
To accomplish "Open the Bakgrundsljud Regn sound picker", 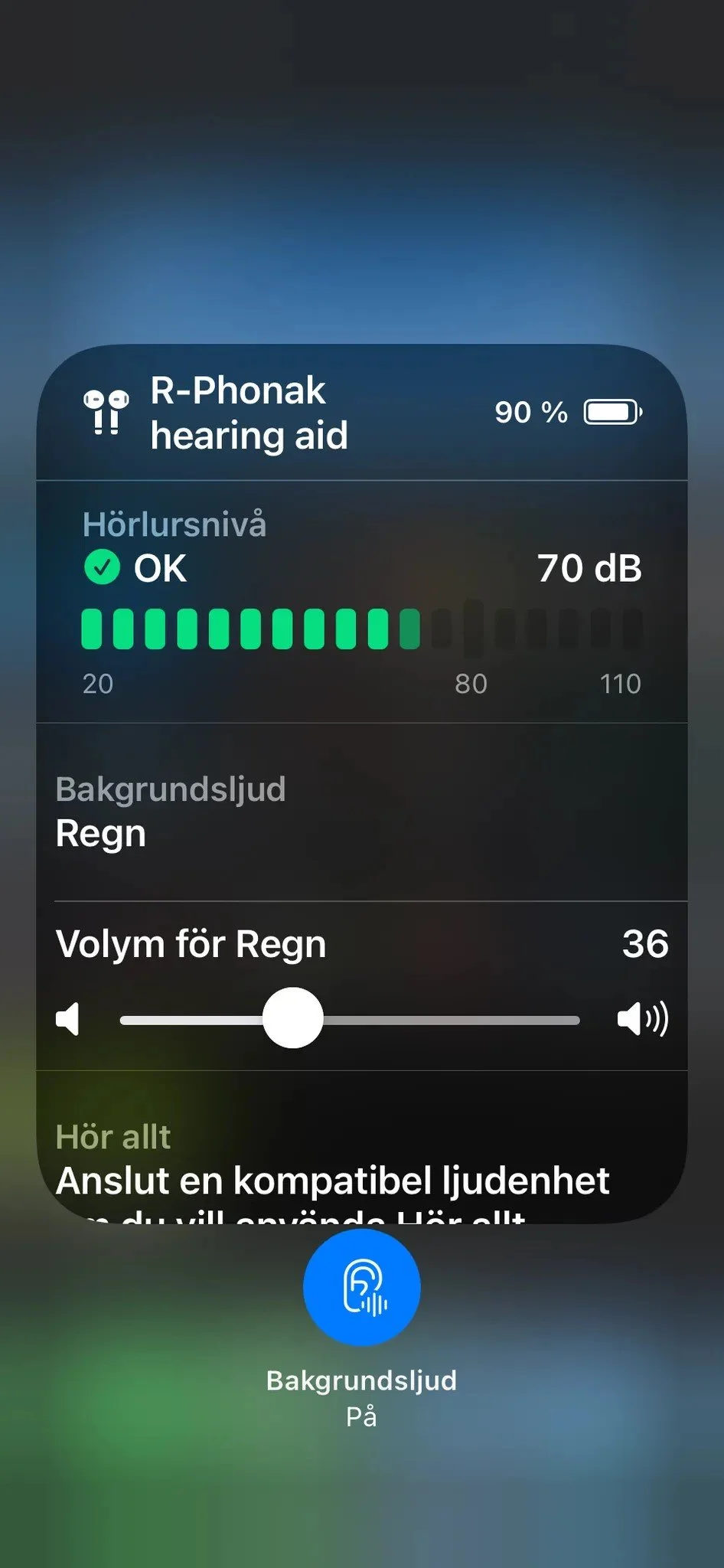I will coord(361,812).
